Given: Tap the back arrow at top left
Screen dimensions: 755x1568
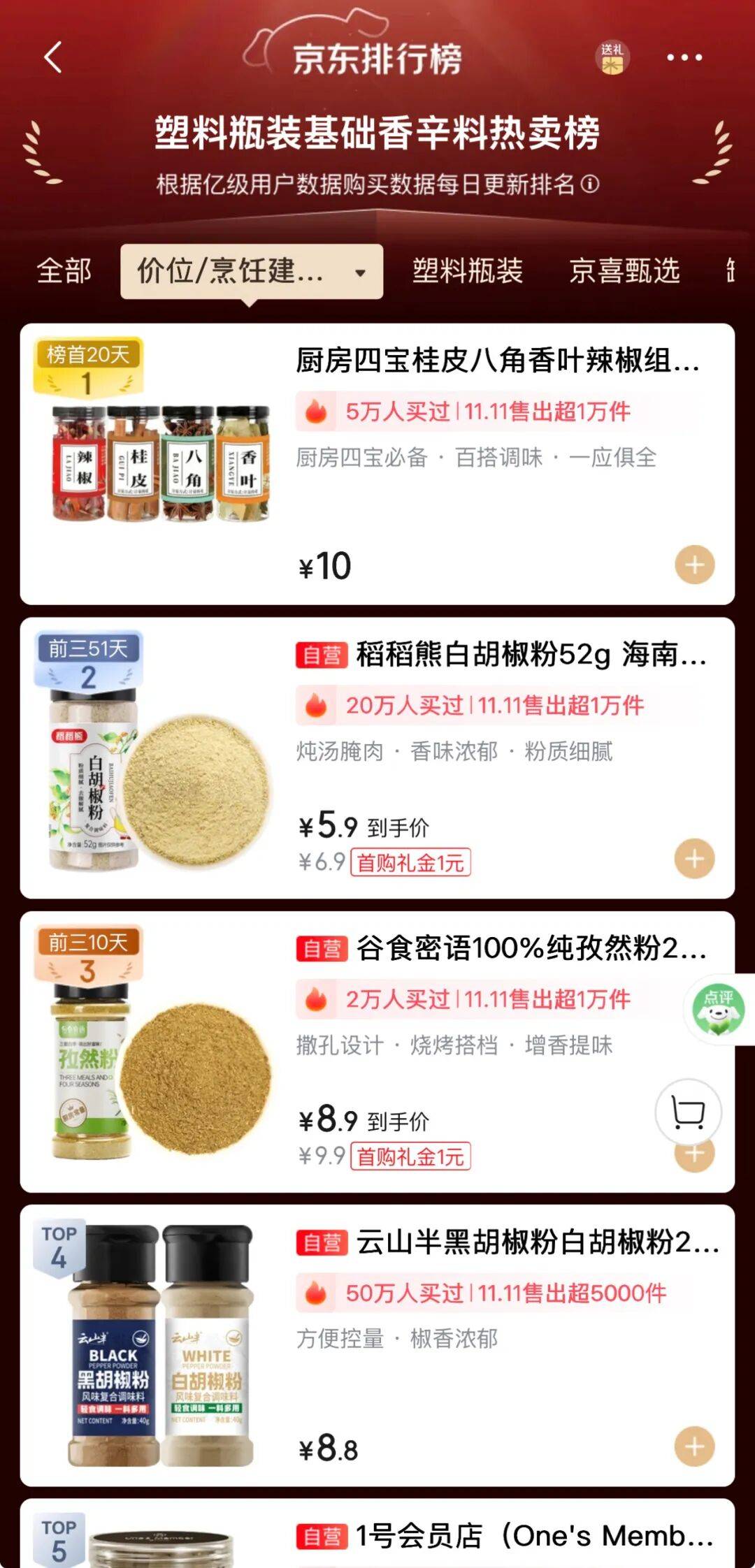Looking at the screenshot, I should click(51, 57).
